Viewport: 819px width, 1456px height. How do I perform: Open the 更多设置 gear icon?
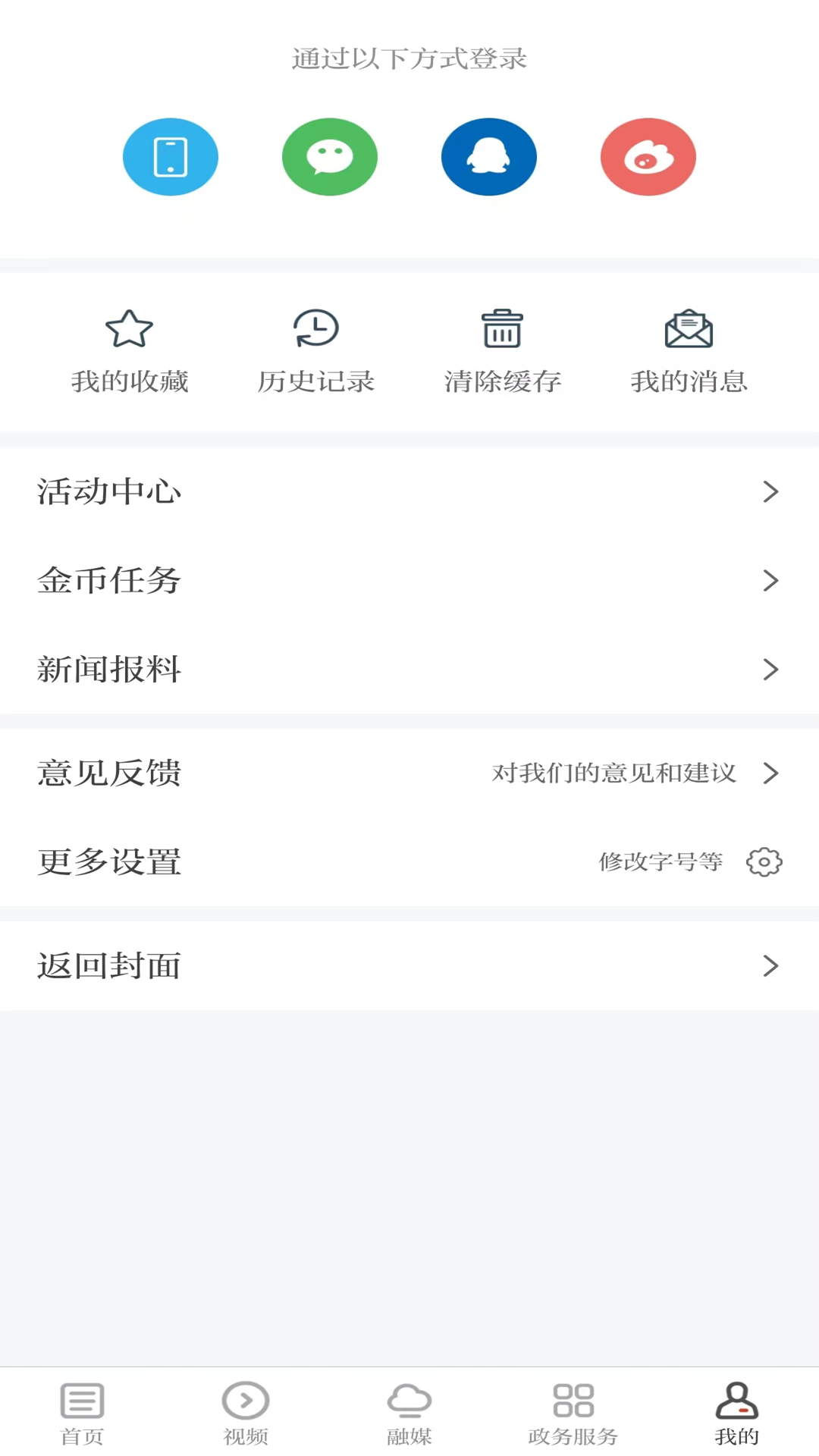pos(764,861)
